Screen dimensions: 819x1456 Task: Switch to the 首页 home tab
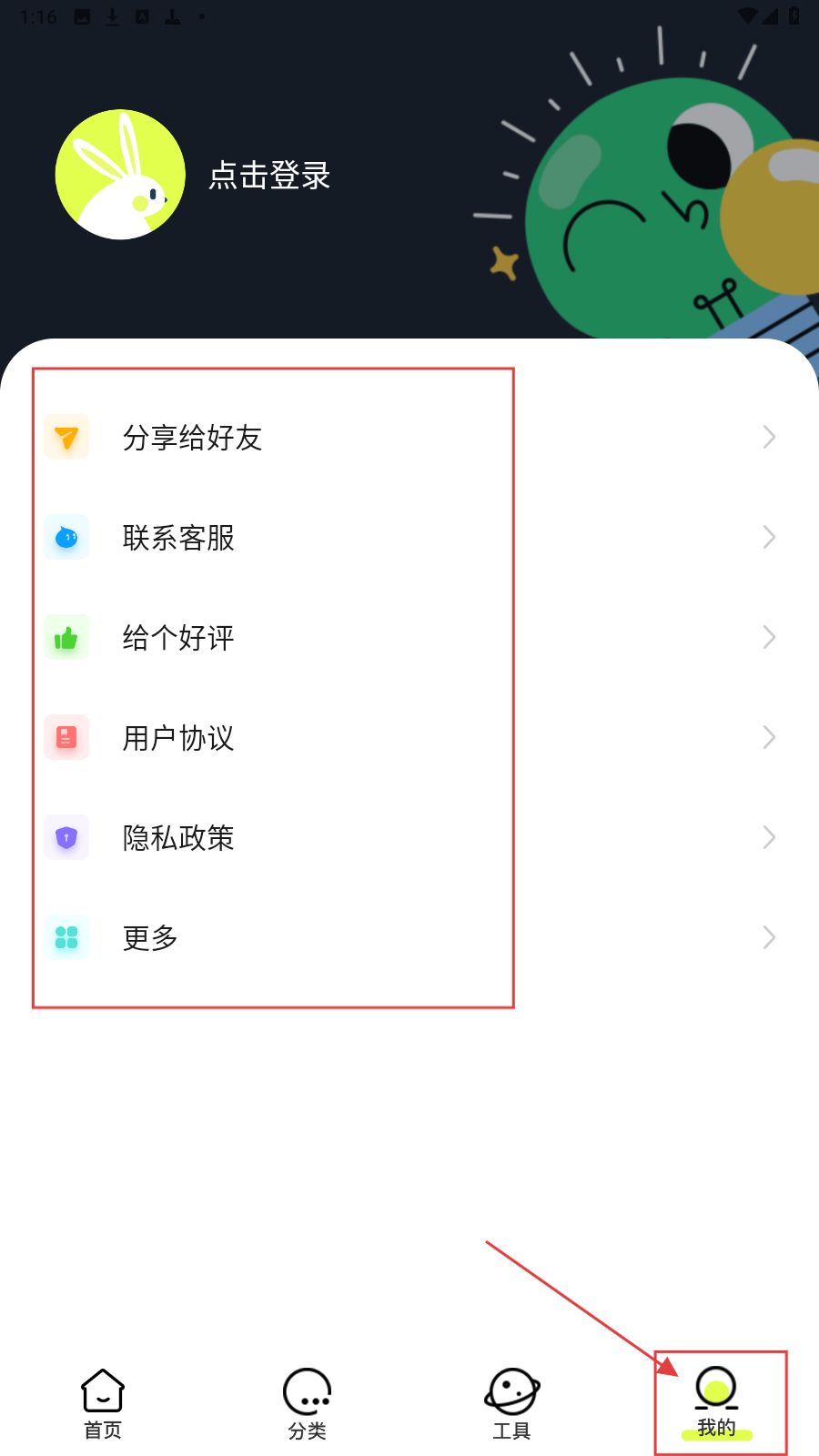[x=103, y=1404]
